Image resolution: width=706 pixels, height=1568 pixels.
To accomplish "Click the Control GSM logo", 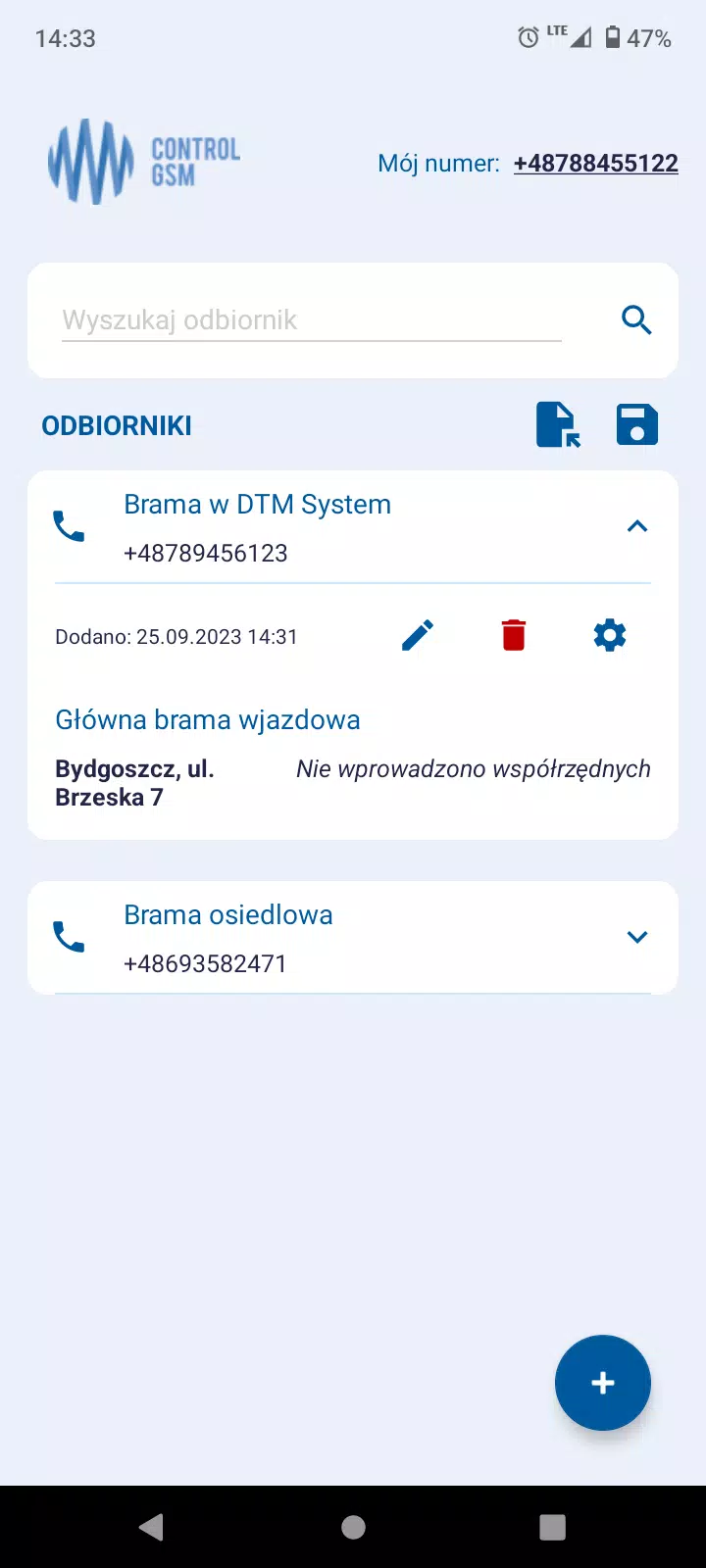I will pyautogui.click(x=143, y=162).
